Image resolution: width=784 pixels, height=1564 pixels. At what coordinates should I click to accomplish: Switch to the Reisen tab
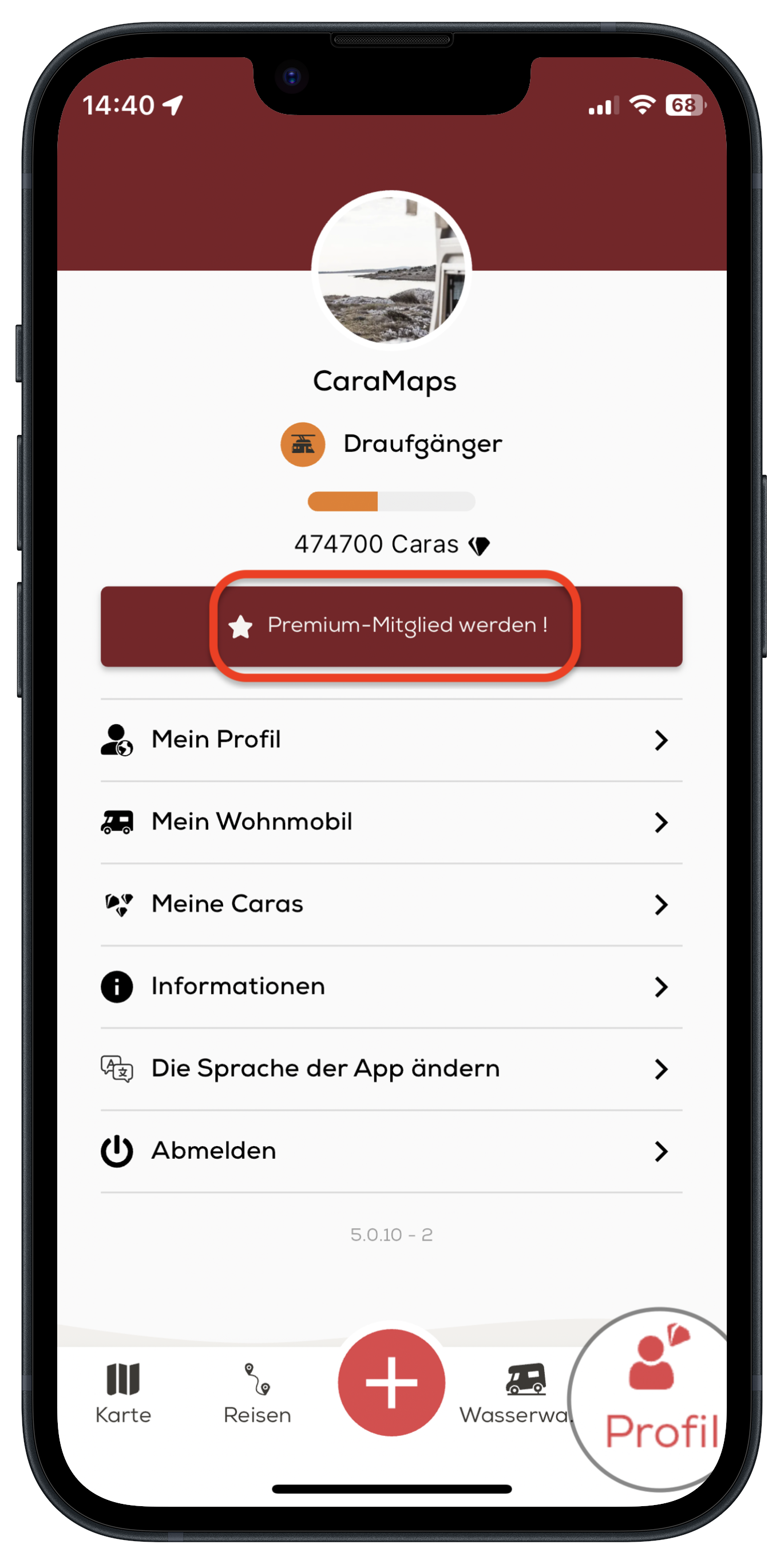[258, 1393]
